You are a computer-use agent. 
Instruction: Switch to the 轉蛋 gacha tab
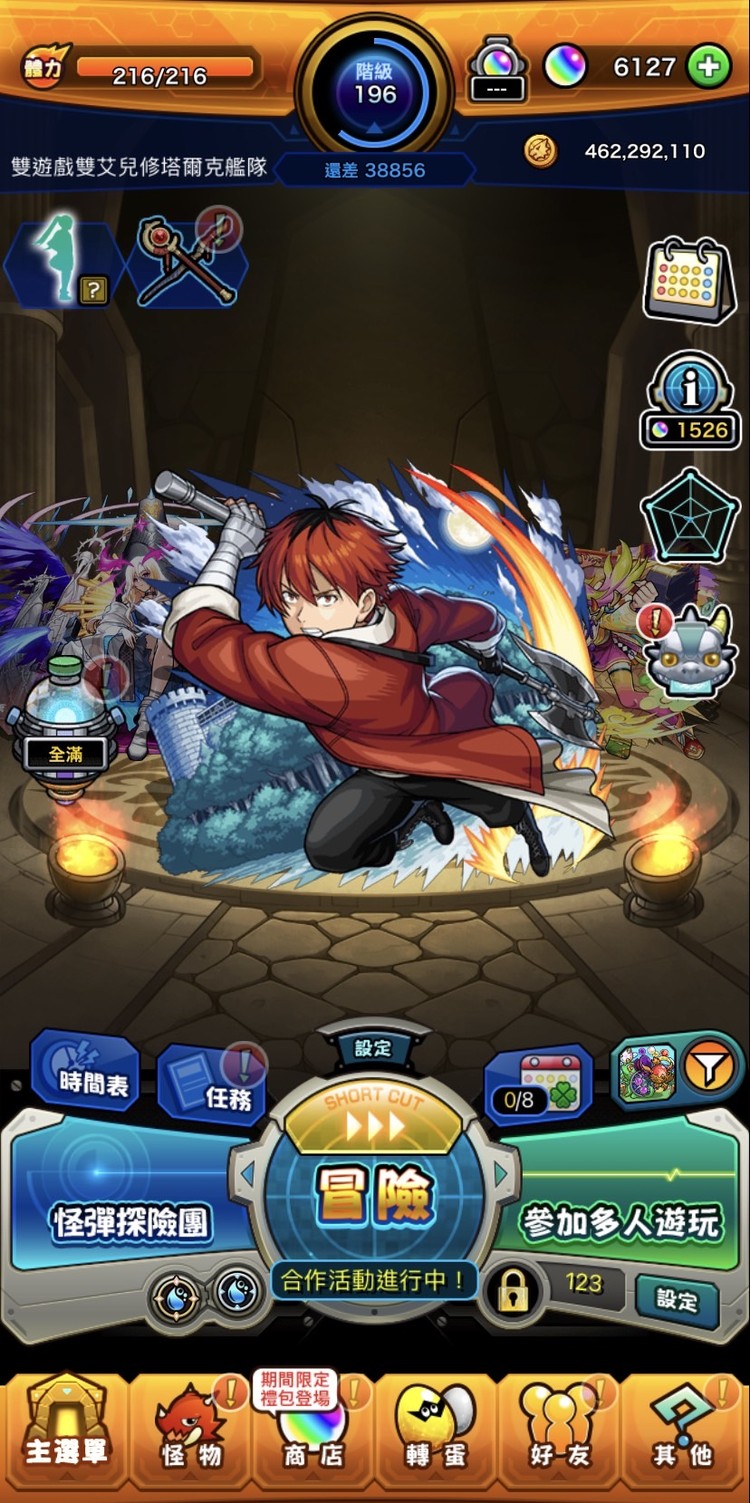pyautogui.click(x=434, y=1433)
